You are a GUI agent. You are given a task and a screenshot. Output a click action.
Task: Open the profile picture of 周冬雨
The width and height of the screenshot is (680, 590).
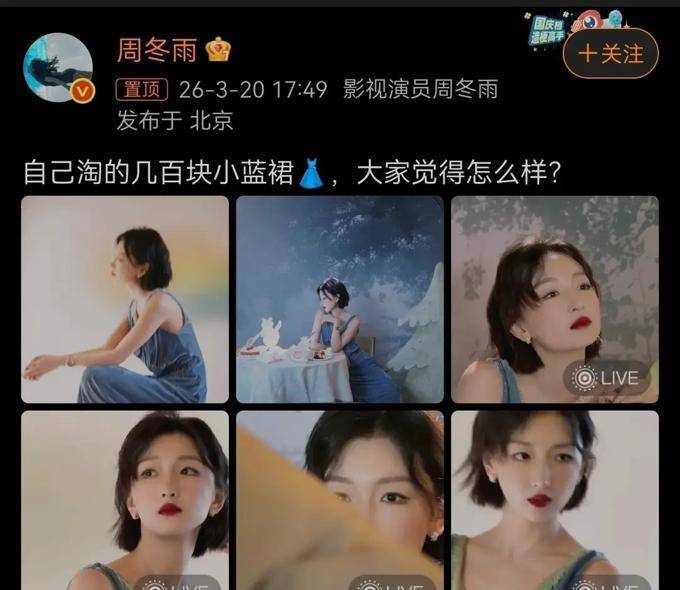(x=58, y=66)
